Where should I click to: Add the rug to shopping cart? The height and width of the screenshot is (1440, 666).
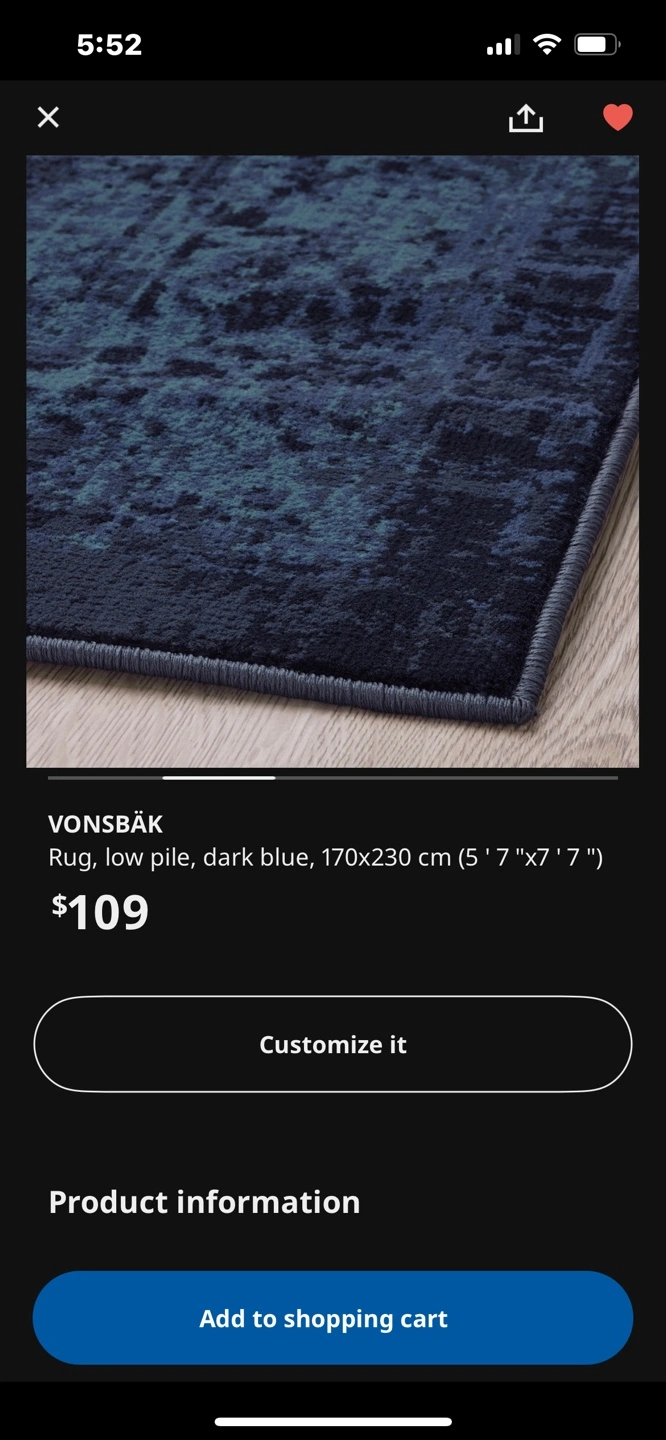(x=333, y=1318)
